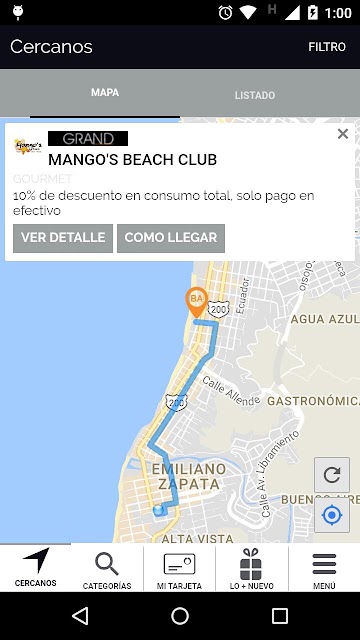Screen dimensions: 360x640
Task: Open the FILTRO option
Action: point(327,47)
